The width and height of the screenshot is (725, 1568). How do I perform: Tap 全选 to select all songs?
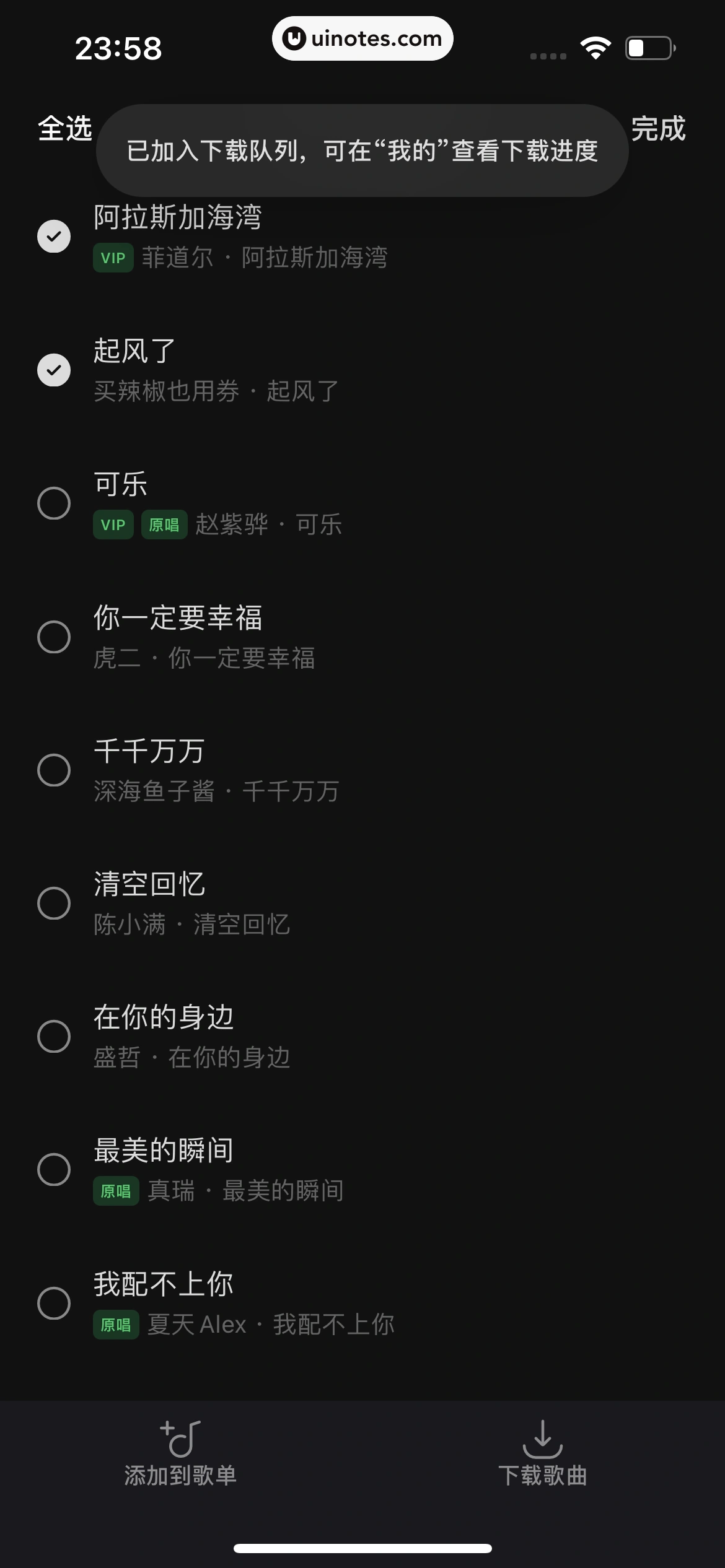point(64,129)
